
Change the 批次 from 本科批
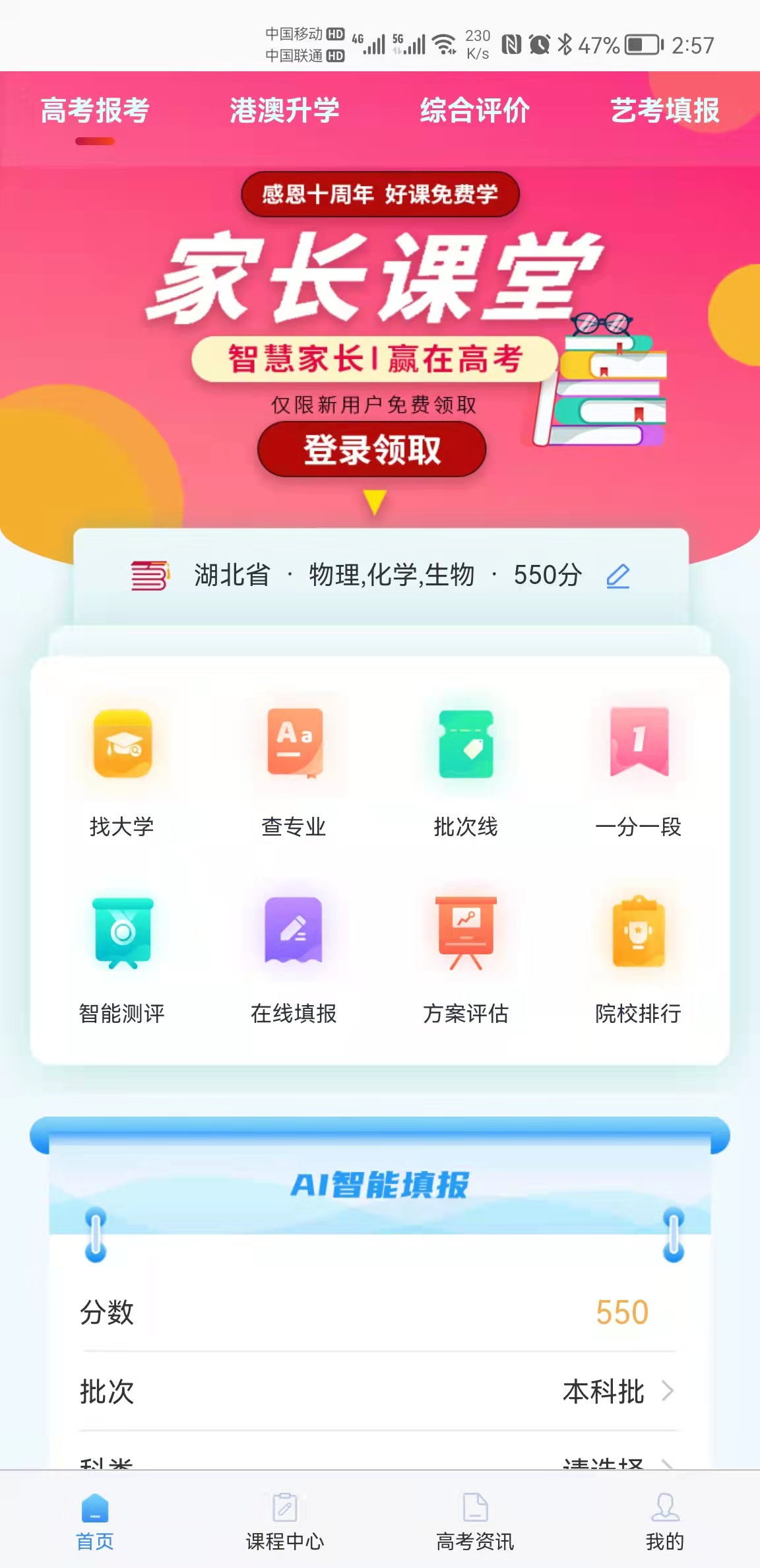click(380, 1391)
